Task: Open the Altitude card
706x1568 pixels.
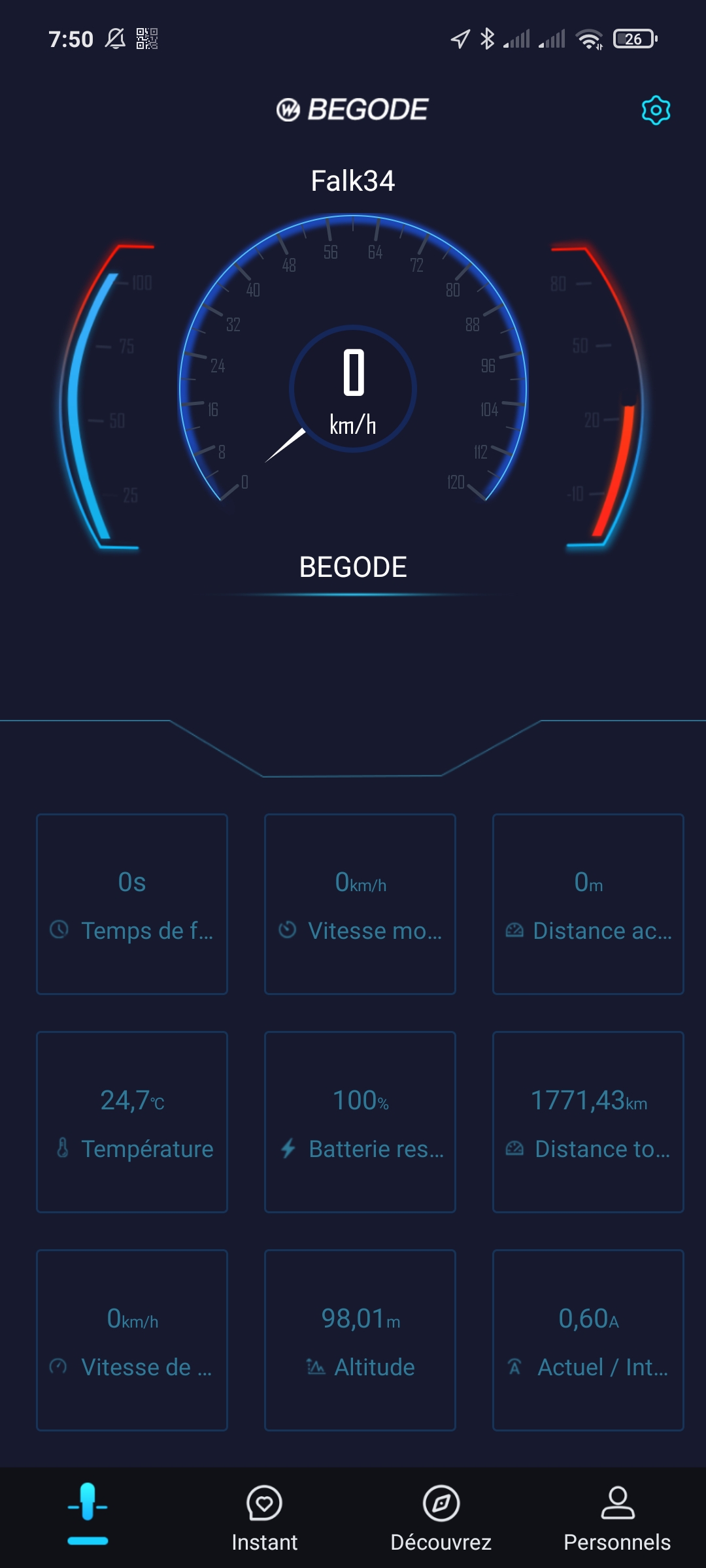Action: coord(360,1340)
